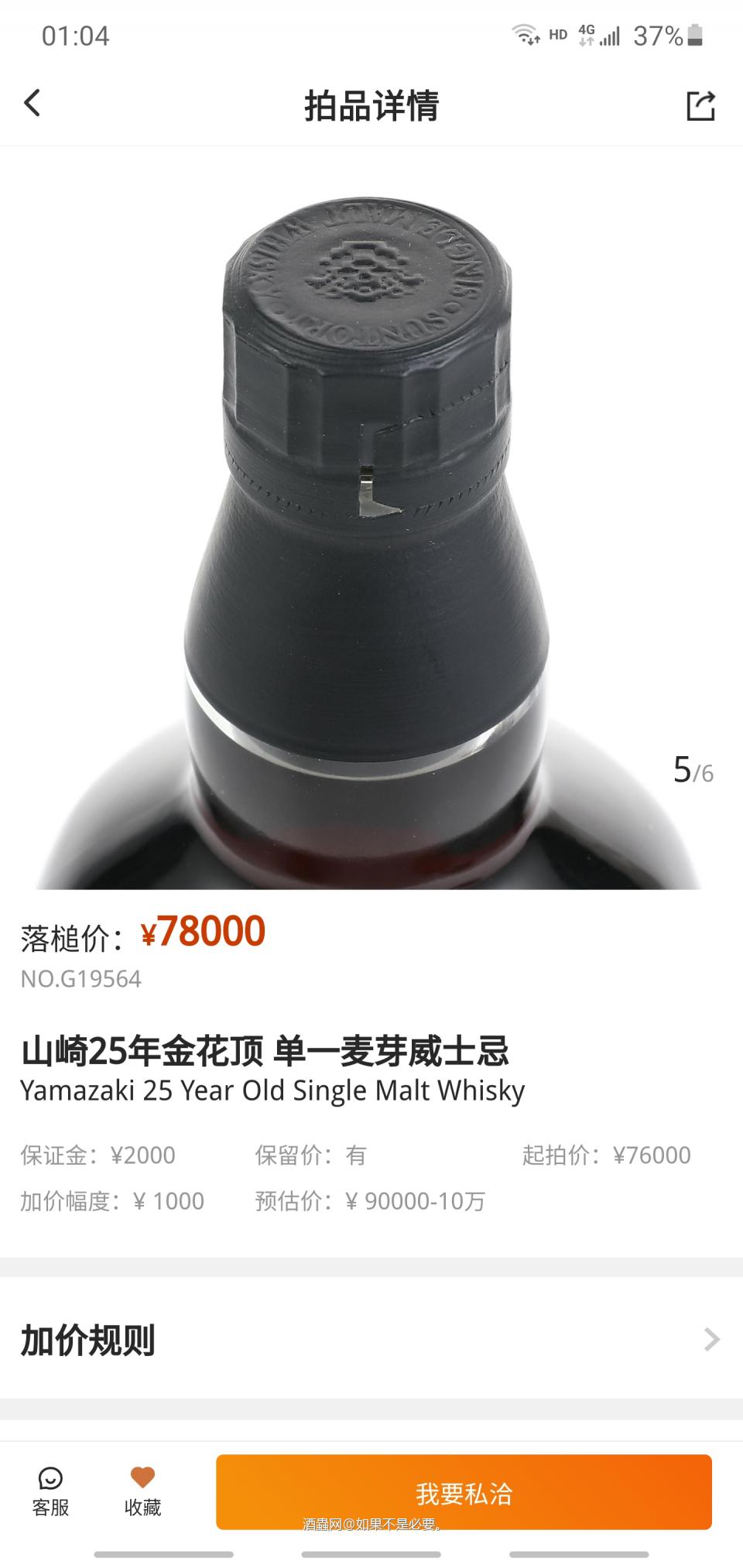Tap the HD indicator in status bar
This screenshot has width=743, height=1568.
557,34
